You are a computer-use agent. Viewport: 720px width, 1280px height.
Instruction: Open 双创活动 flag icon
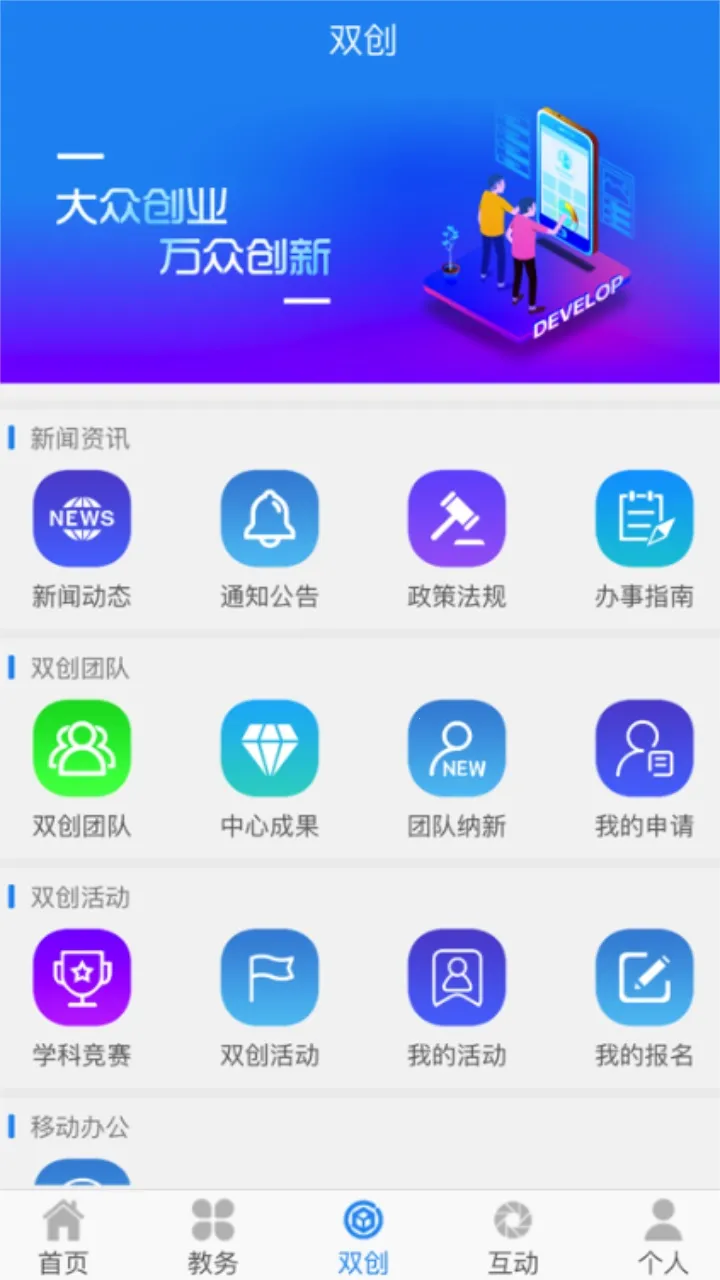269,977
